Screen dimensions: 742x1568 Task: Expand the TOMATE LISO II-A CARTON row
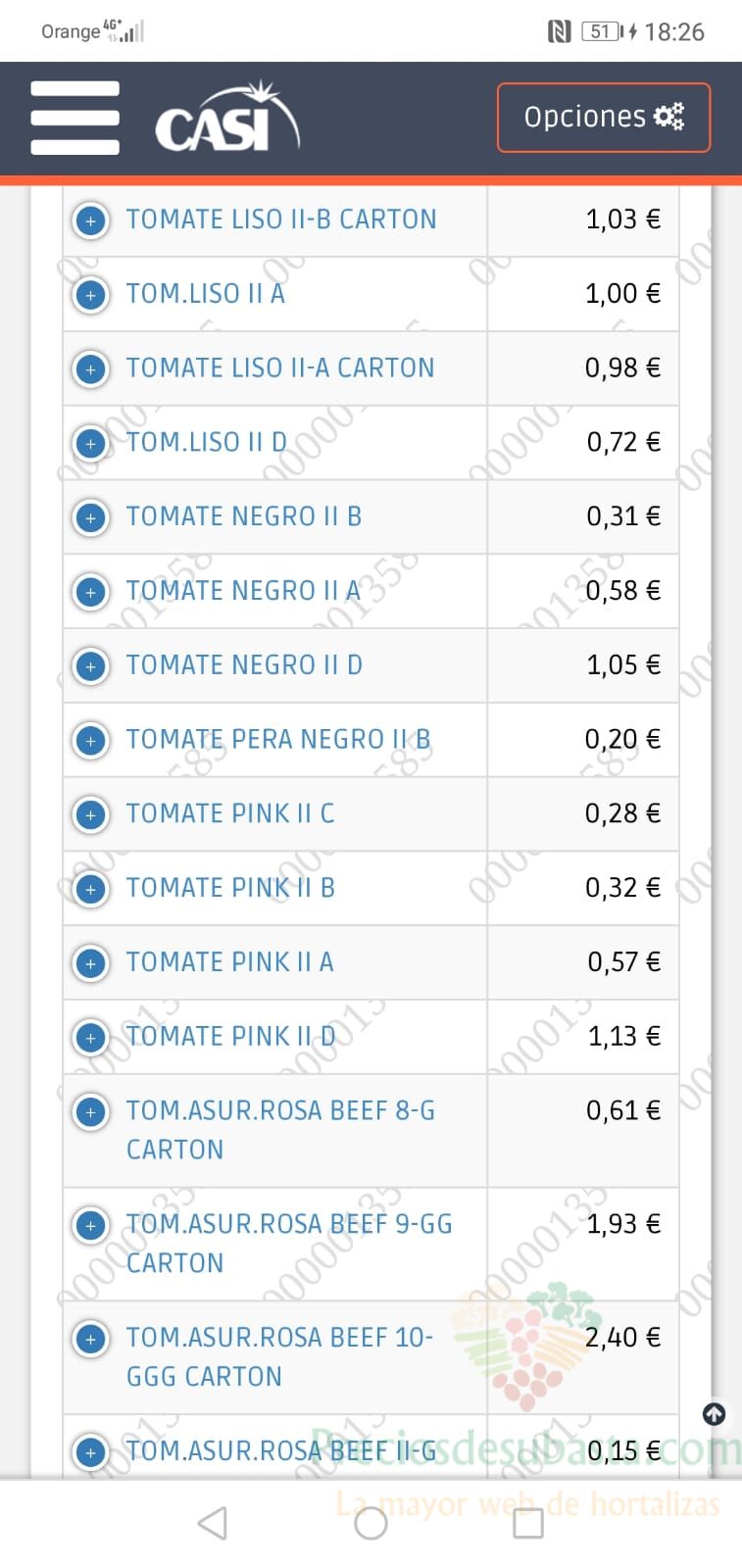[91, 368]
